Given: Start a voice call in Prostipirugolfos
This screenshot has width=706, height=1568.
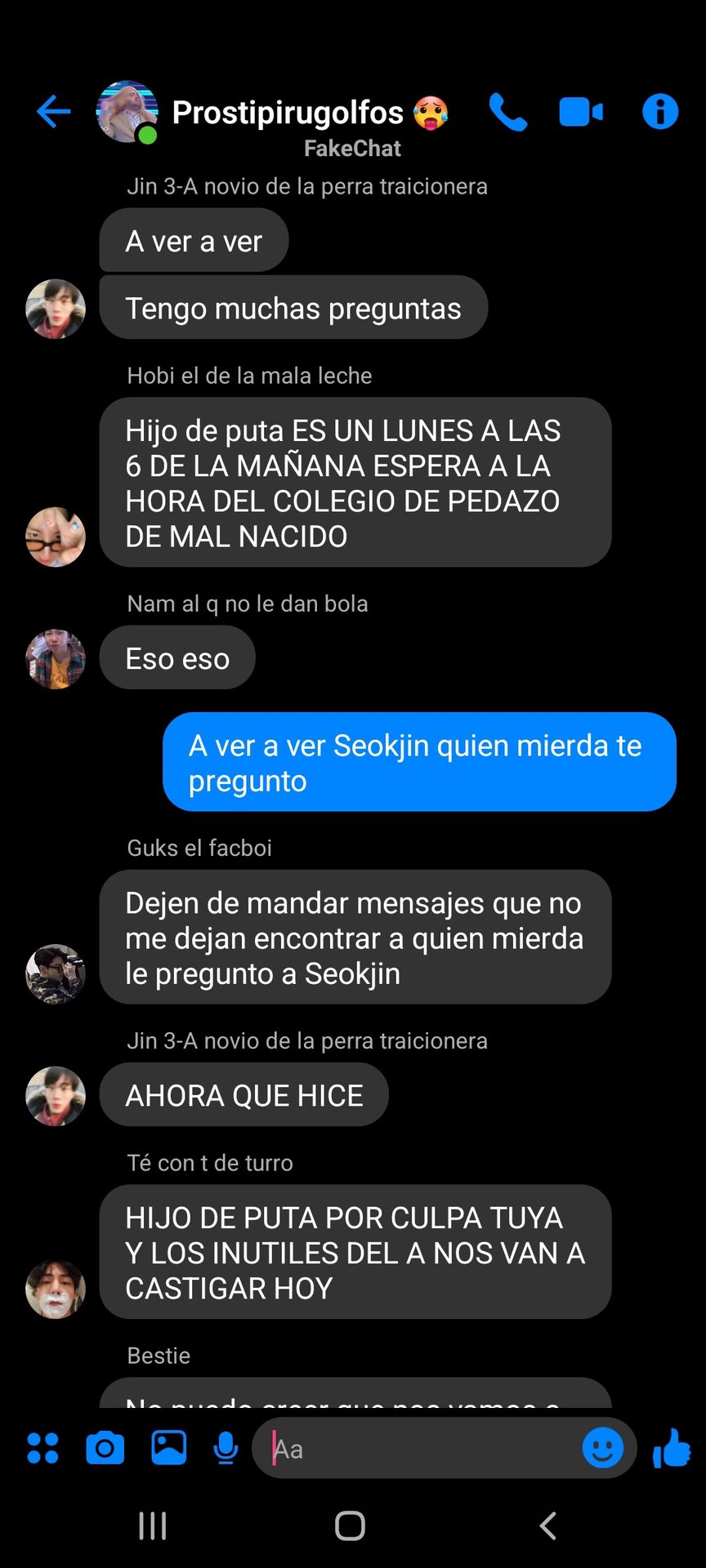Looking at the screenshot, I should pos(508,112).
